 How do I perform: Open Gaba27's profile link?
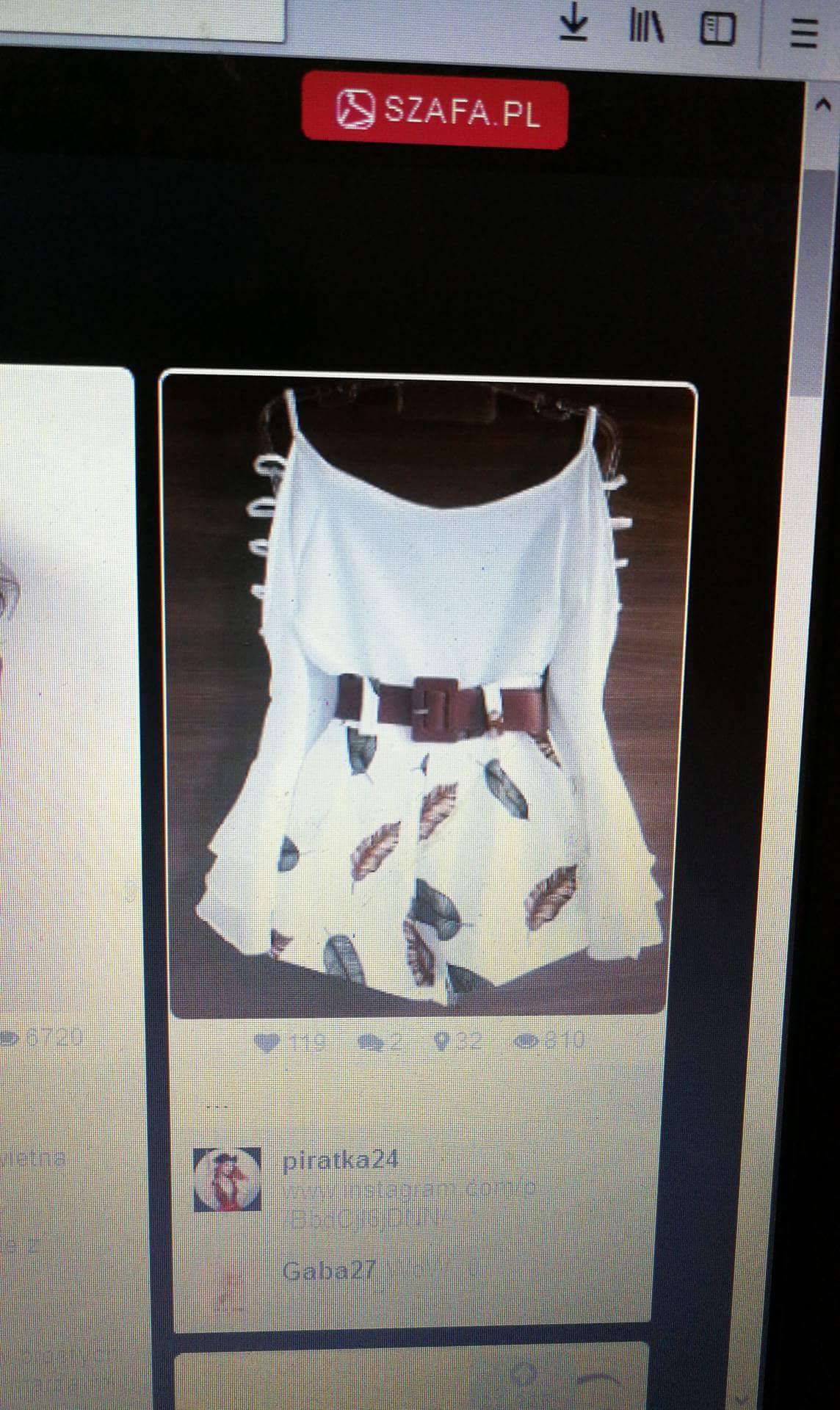328,1269
